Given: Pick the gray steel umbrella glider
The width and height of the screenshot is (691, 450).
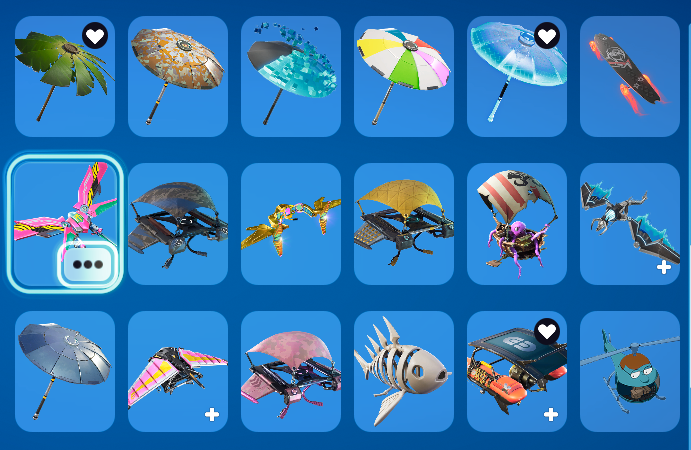Looking at the screenshot, I should (65, 371).
